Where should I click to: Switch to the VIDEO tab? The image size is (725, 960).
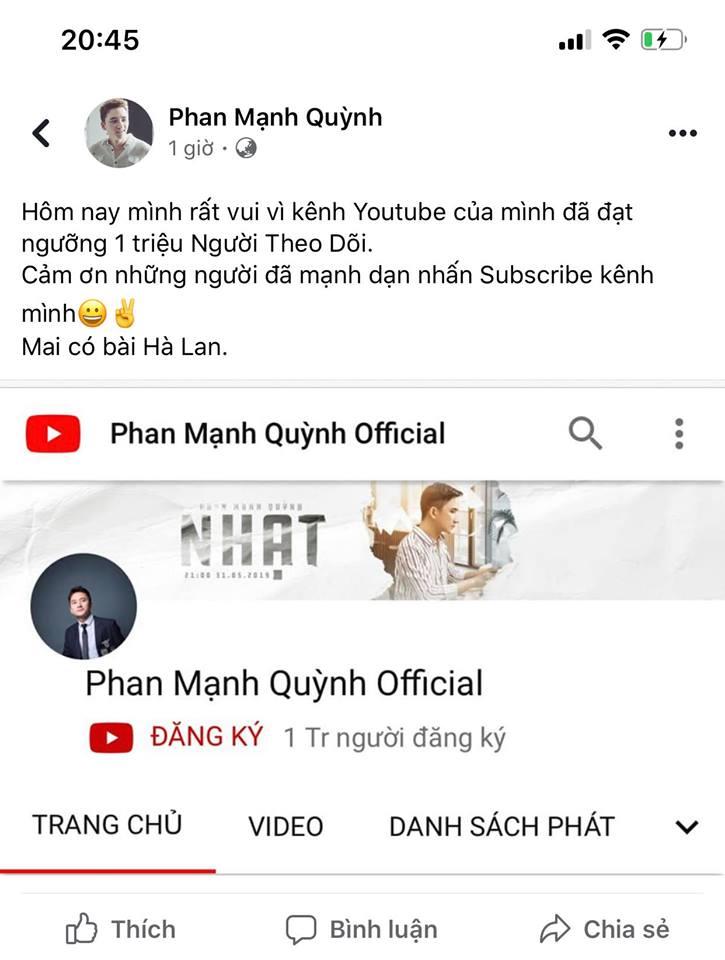pos(284,826)
